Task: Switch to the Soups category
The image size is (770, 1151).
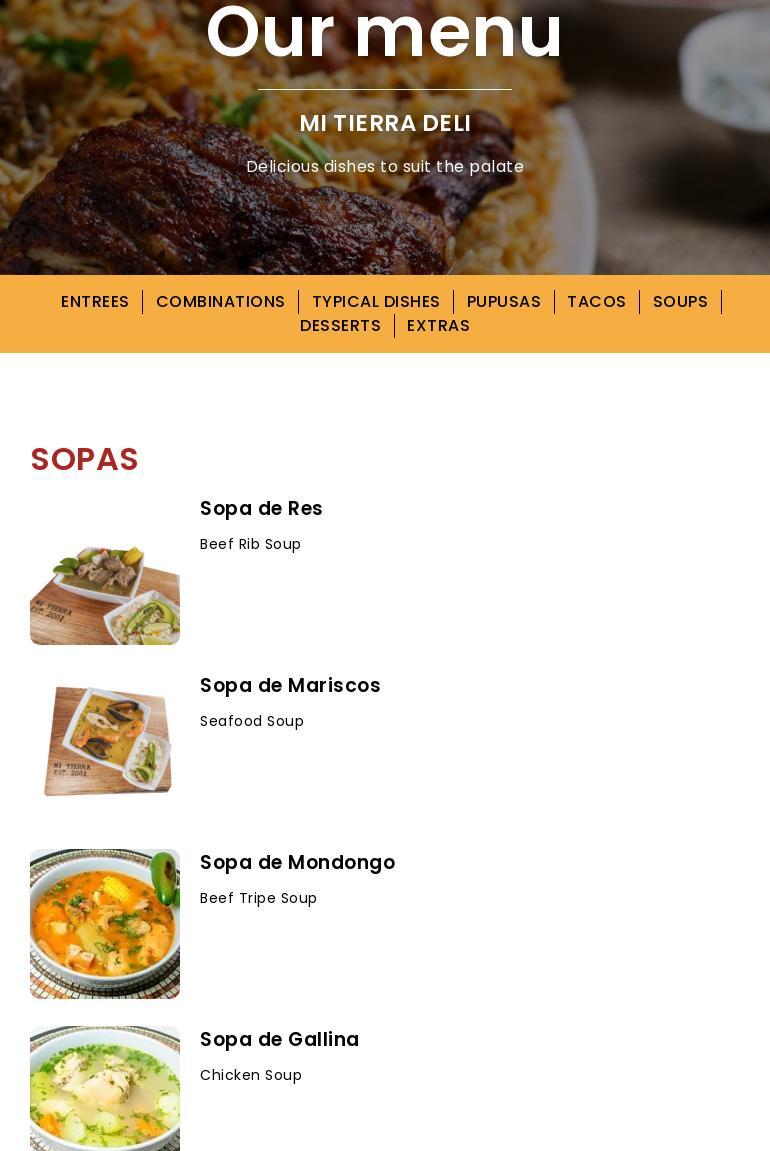Action: pyautogui.click(x=680, y=302)
